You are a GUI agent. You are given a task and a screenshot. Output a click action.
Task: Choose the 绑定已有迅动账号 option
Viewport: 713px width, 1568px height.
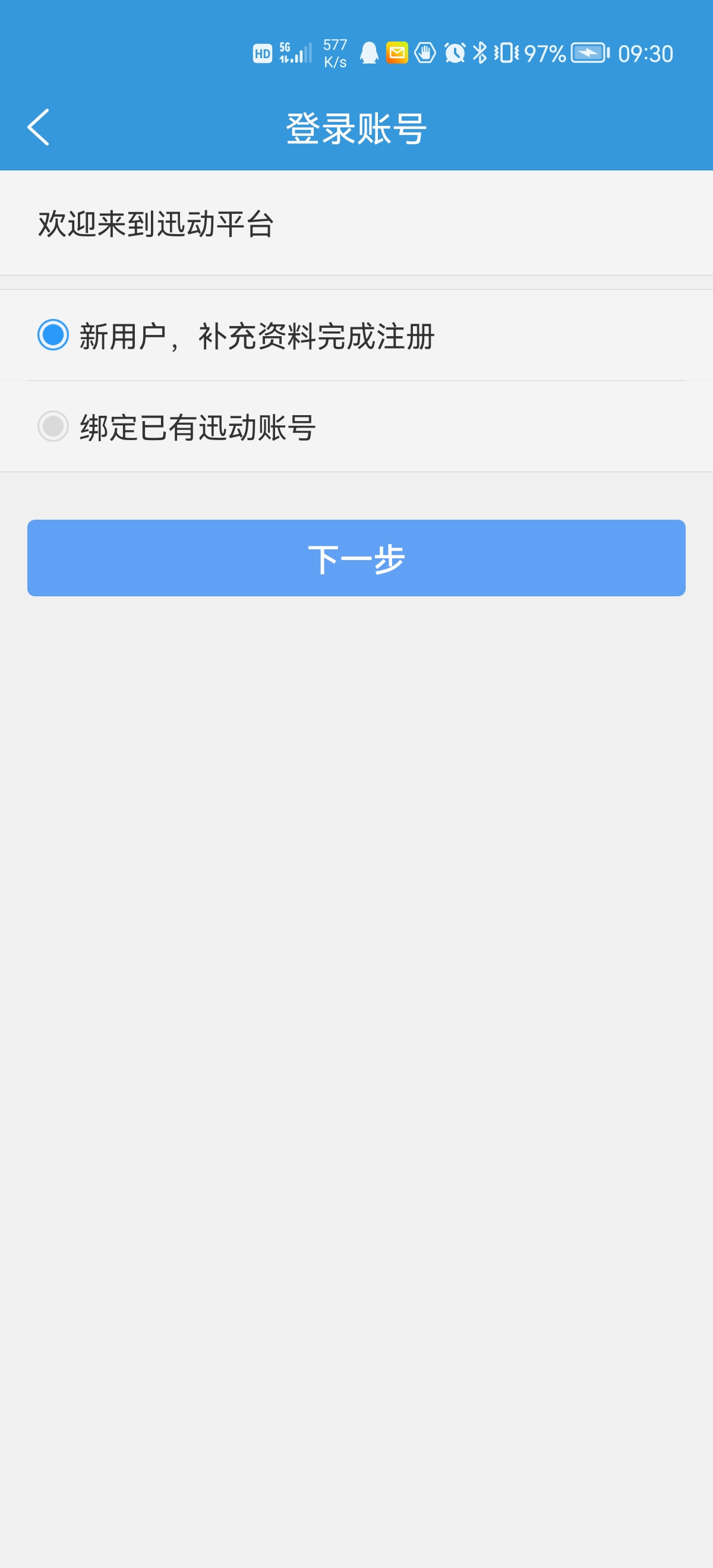pos(356,426)
